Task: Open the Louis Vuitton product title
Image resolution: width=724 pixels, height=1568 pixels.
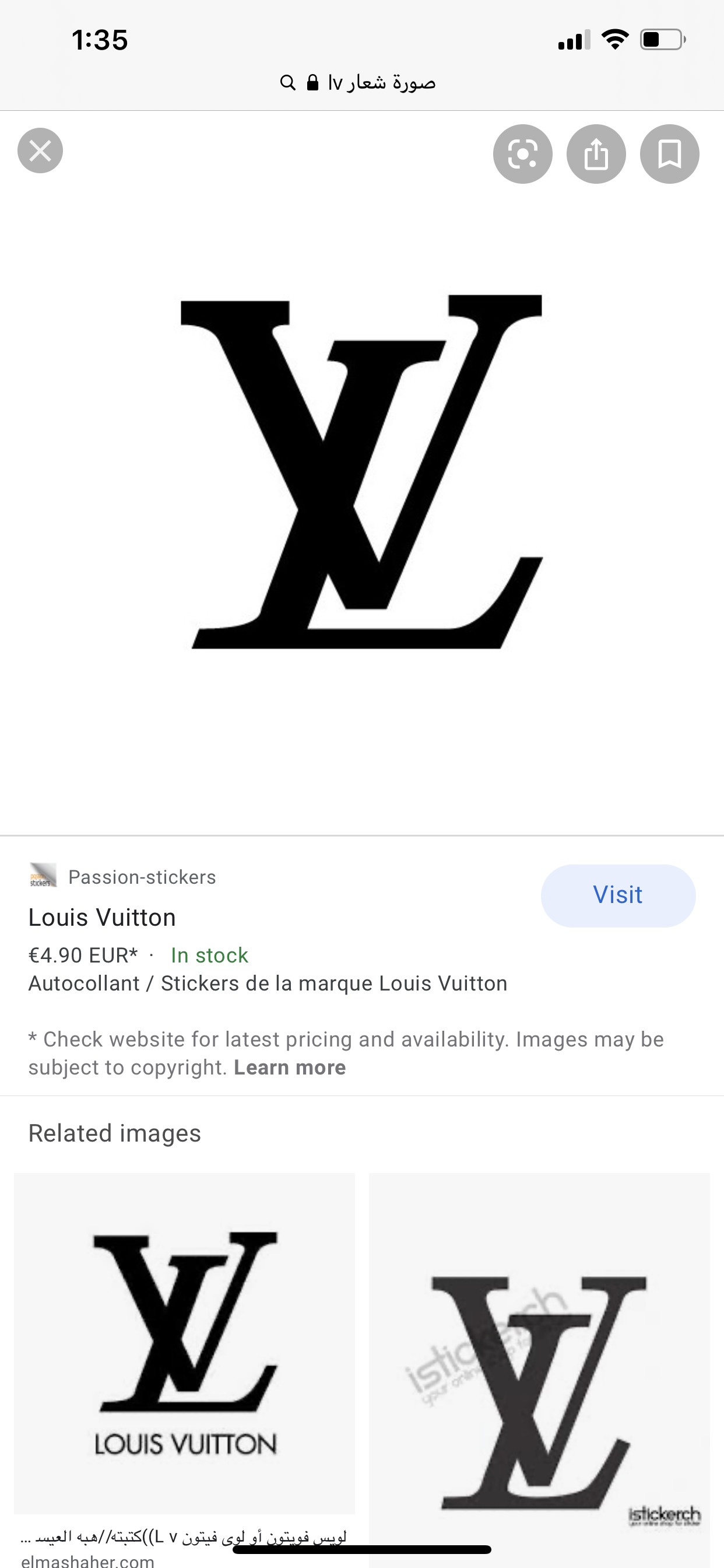Action: [102, 918]
